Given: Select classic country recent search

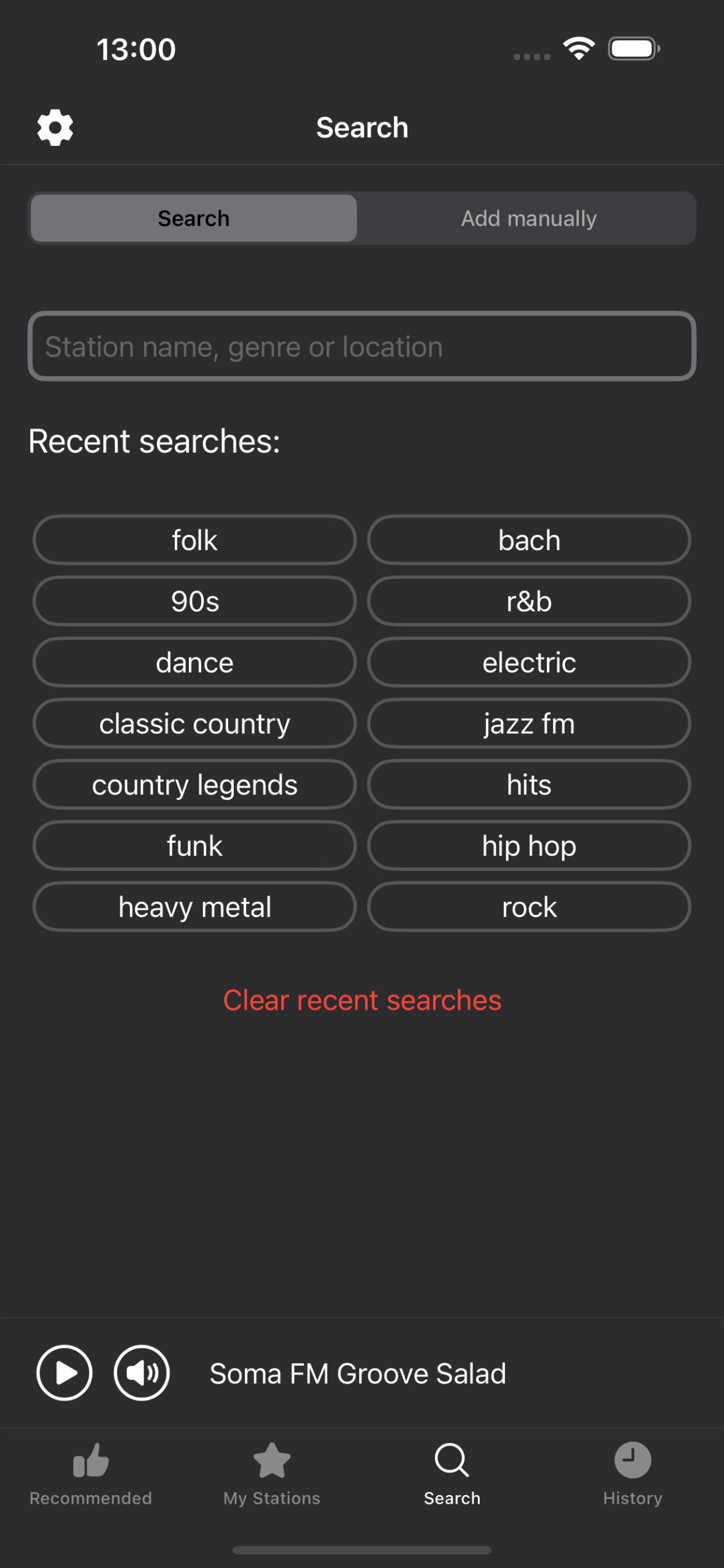Looking at the screenshot, I should [x=194, y=724].
